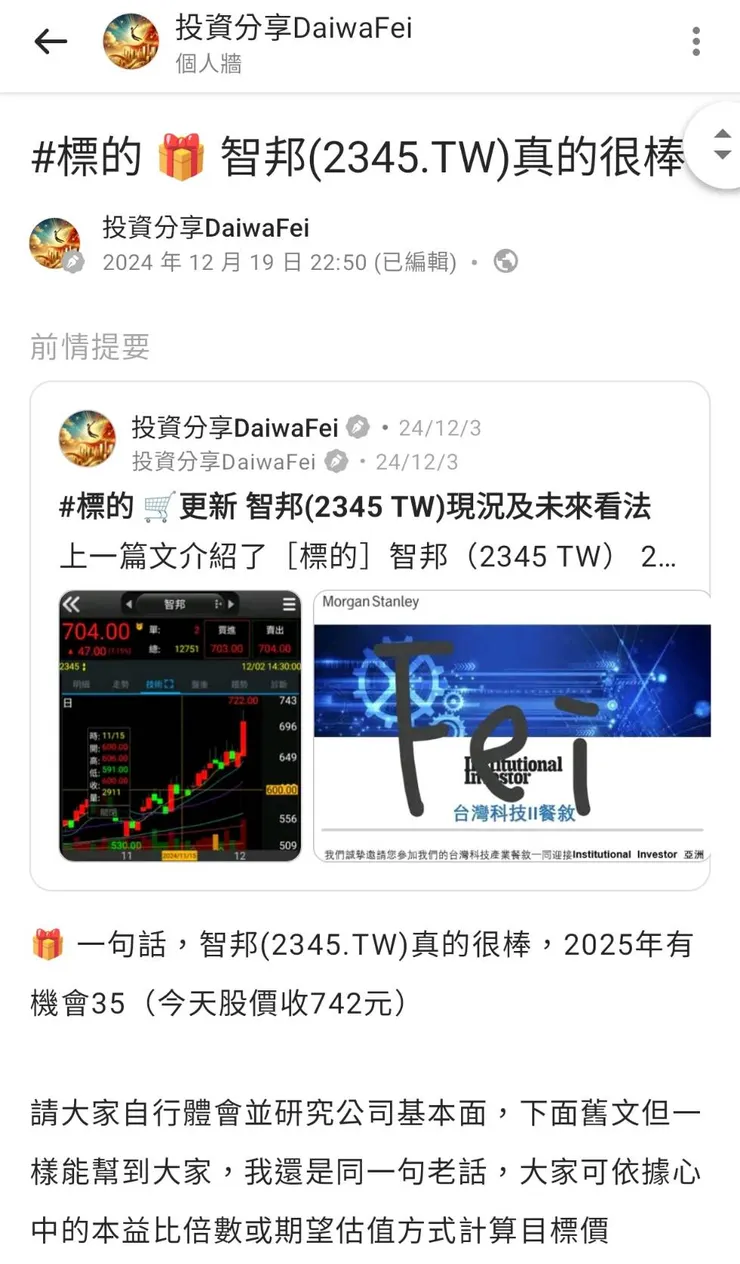Open the Morgan Stanley invitation image
Viewport: 740px width, 1264px height.
coord(512,725)
